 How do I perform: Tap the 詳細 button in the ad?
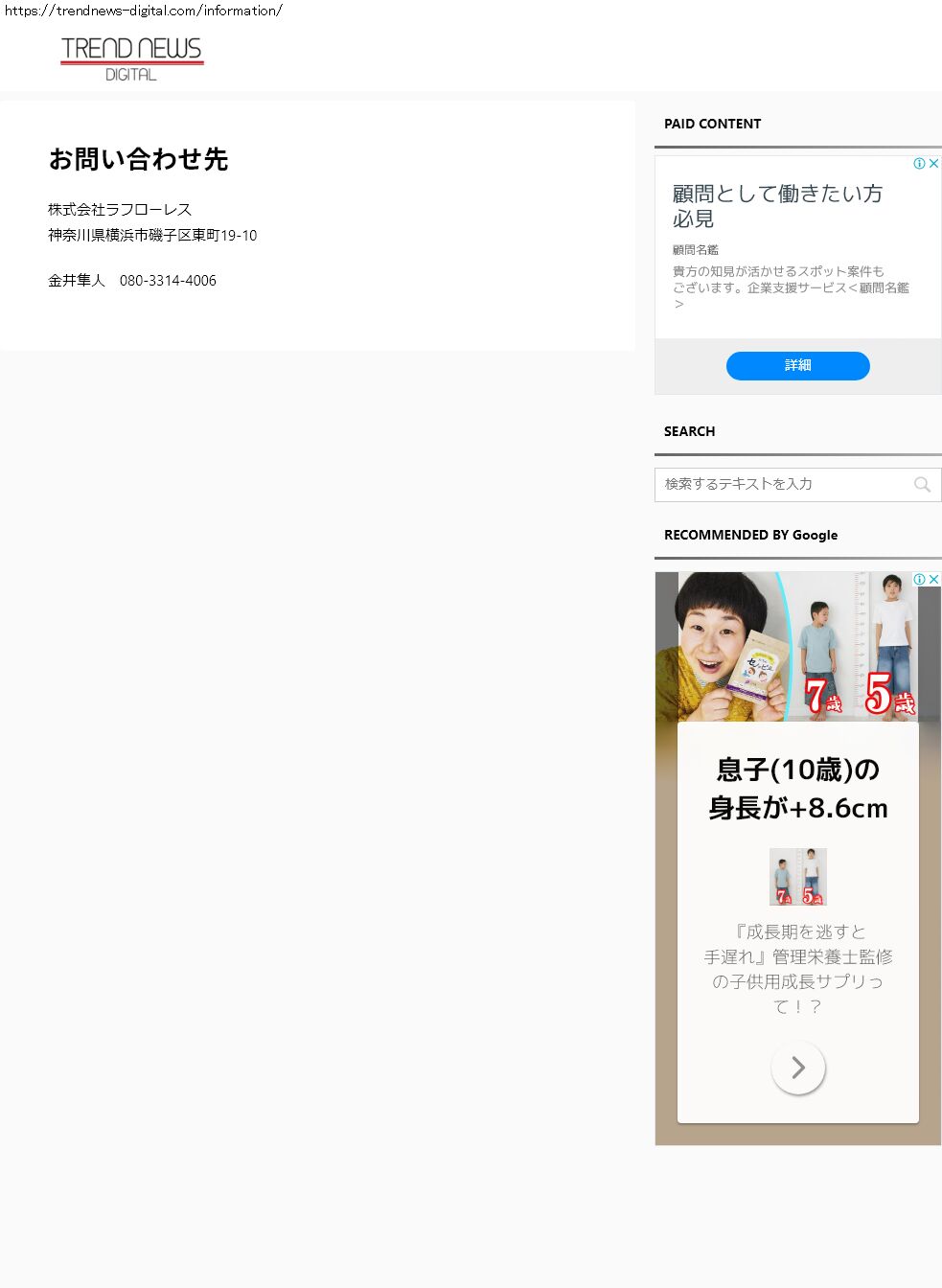tap(797, 366)
